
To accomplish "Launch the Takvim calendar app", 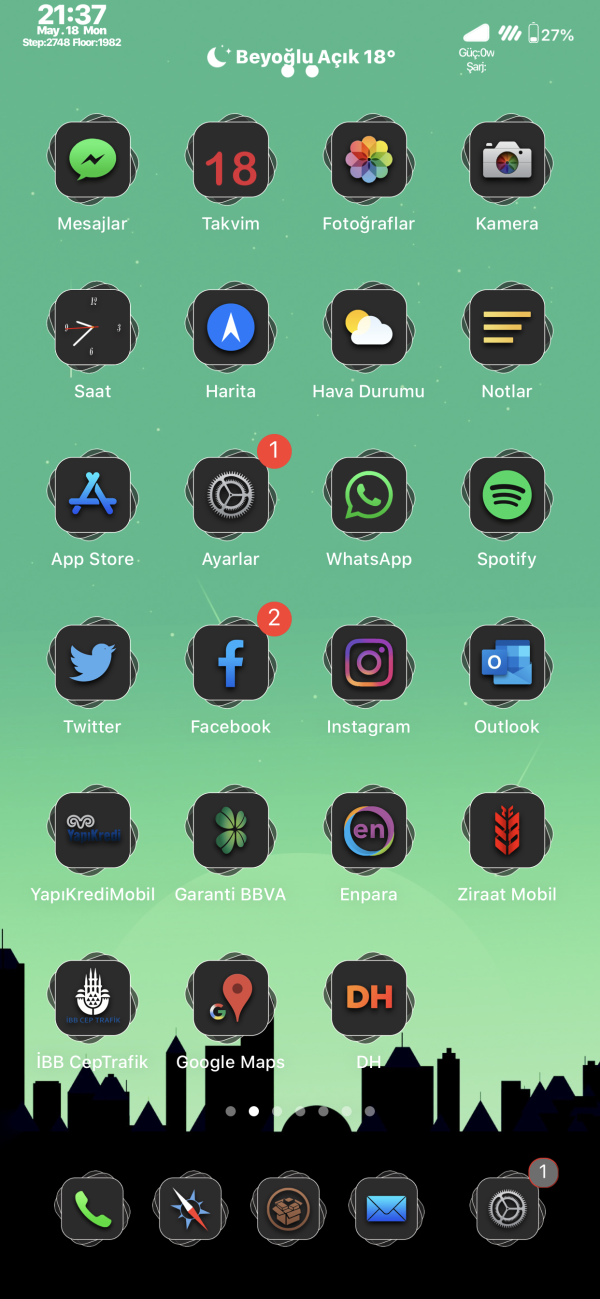I will tap(231, 160).
